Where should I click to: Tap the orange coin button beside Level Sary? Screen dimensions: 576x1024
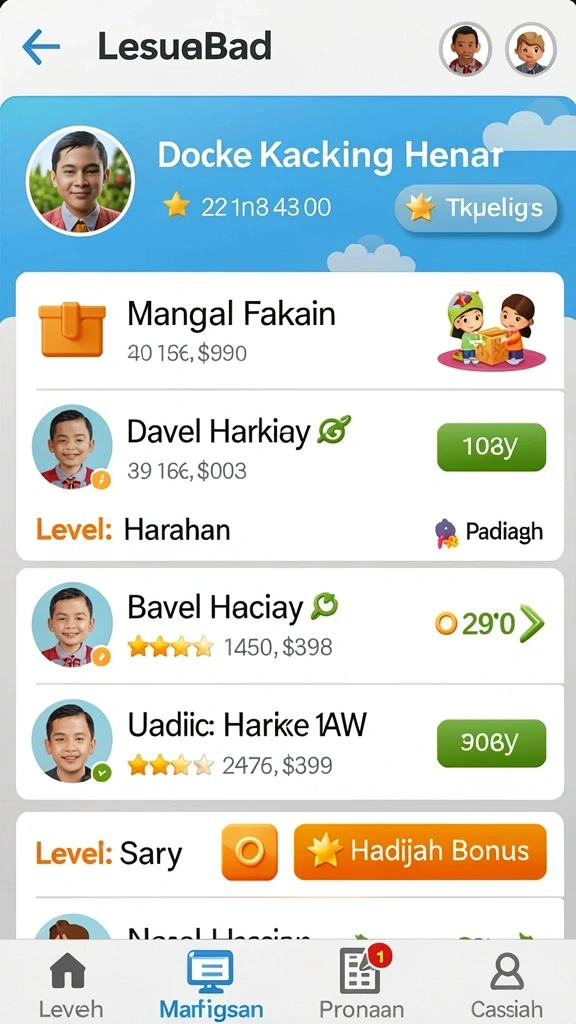point(249,852)
